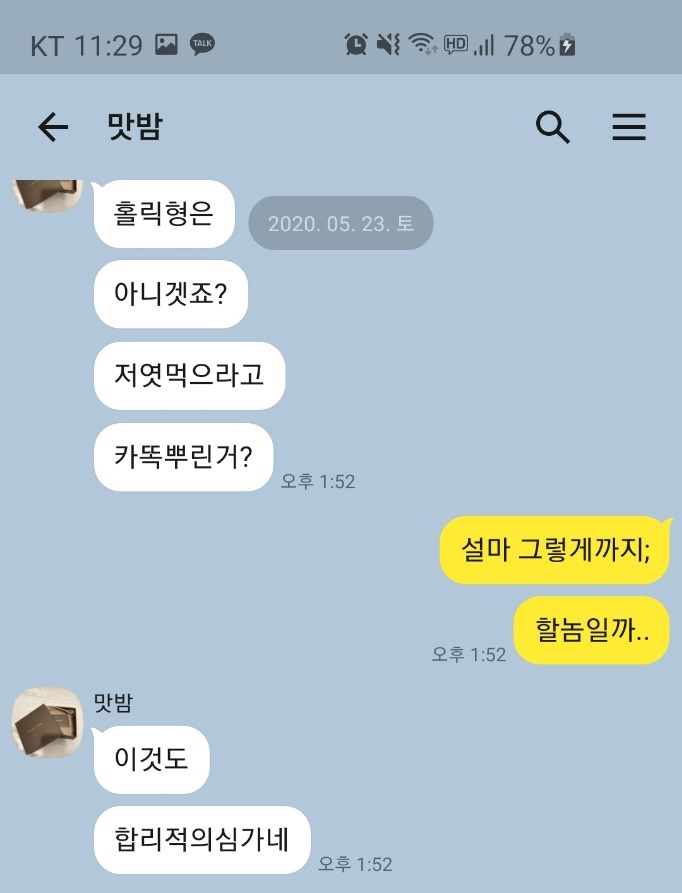Go back from the 맛밤 chat
Image resolution: width=682 pixels, height=893 pixels.
52,127
